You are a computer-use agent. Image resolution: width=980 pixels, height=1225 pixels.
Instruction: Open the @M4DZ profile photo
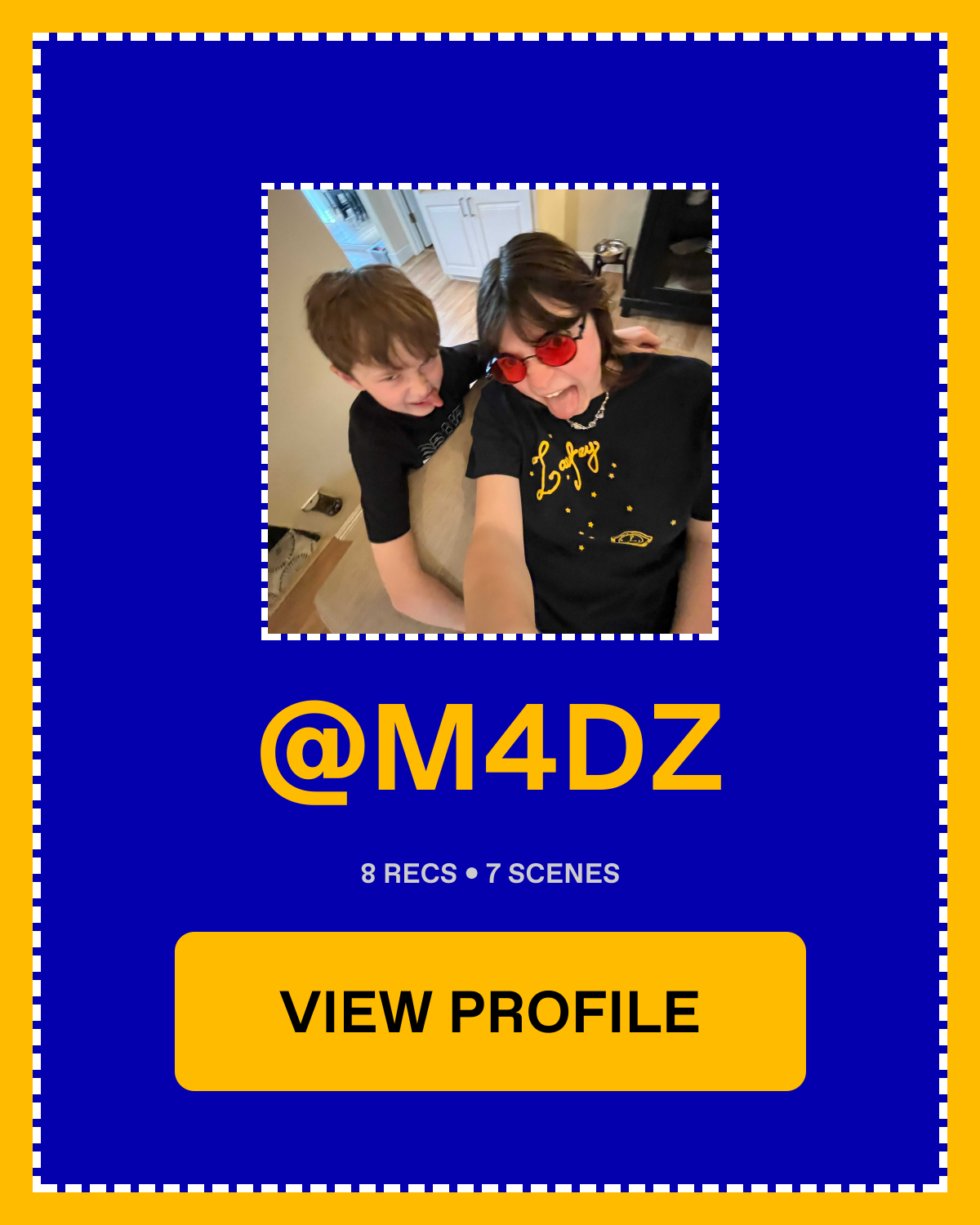pos(490,412)
